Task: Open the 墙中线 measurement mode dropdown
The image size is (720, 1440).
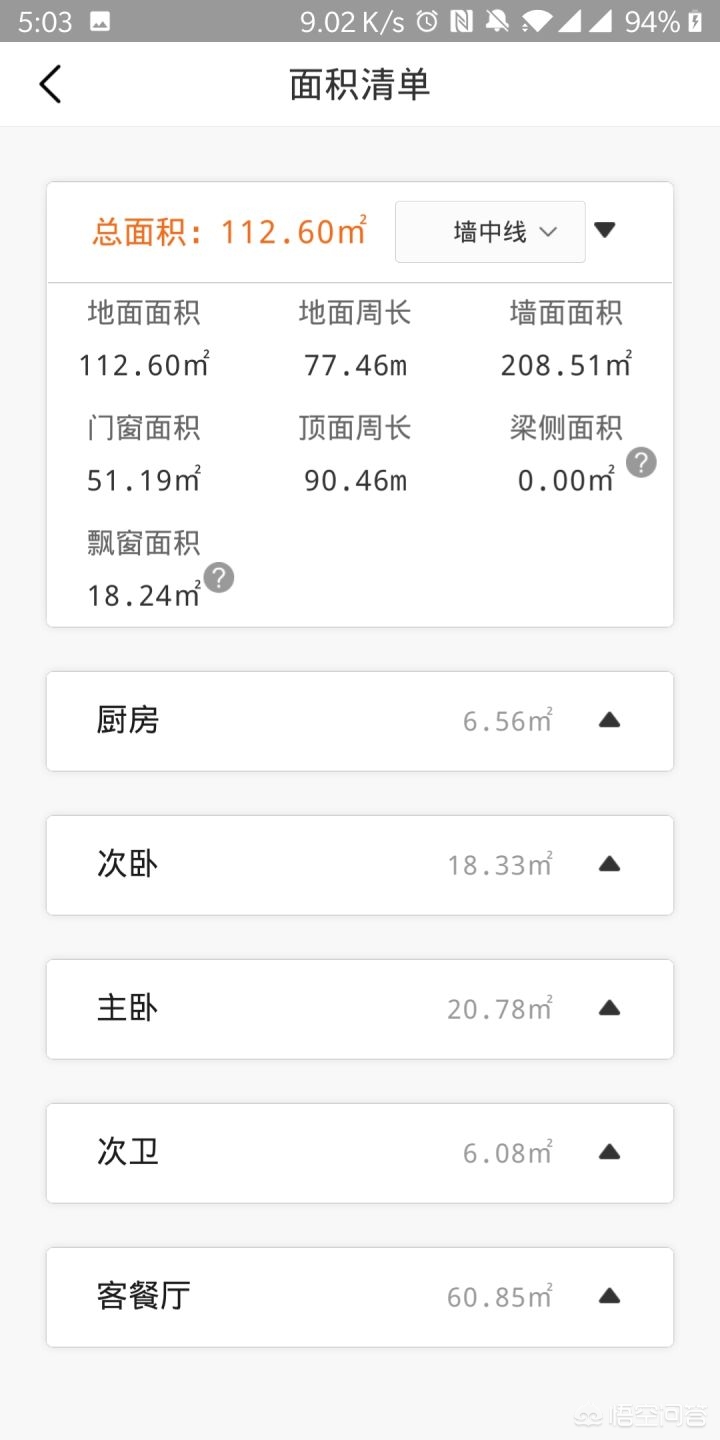Action: pyautogui.click(x=490, y=231)
